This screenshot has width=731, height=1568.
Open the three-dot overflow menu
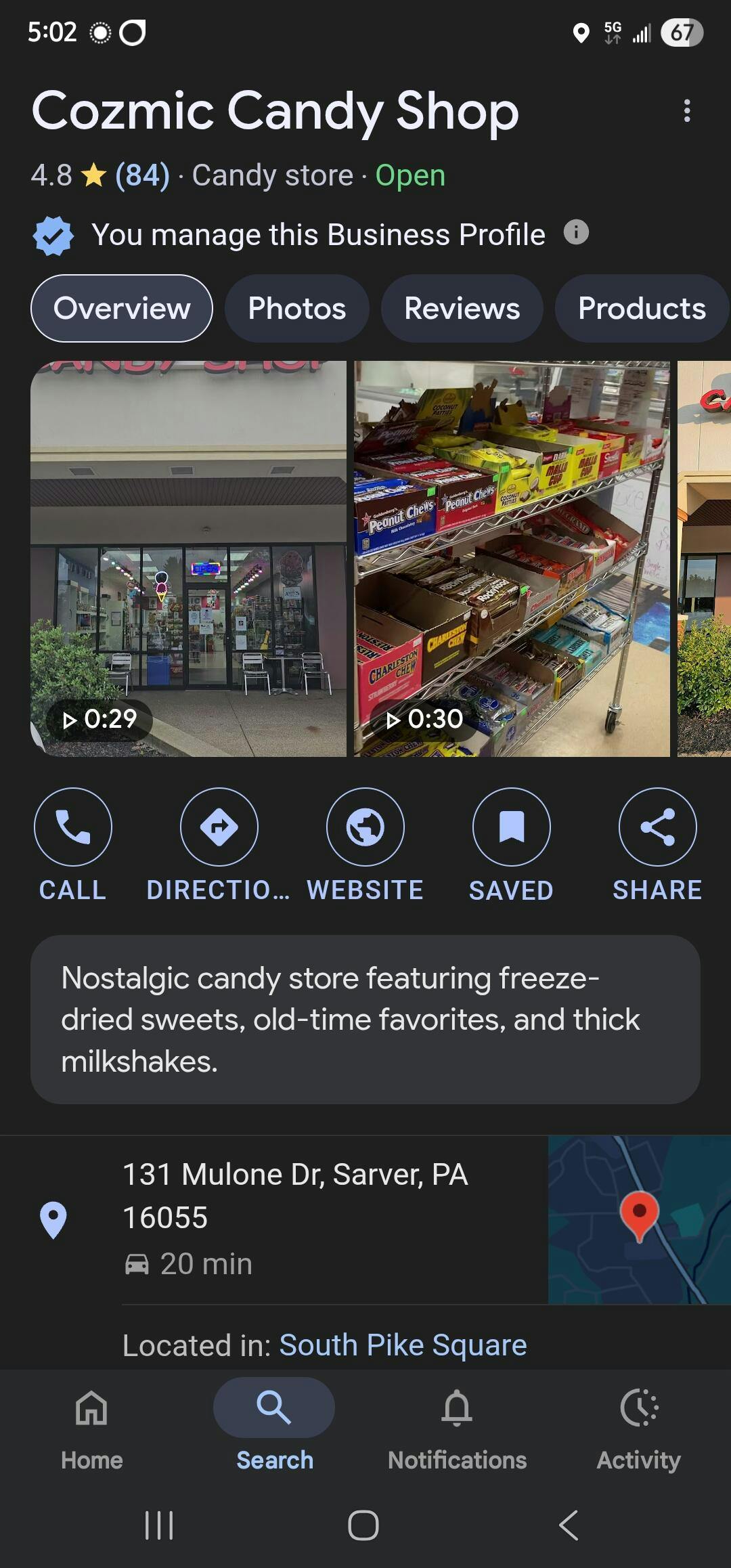click(687, 111)
